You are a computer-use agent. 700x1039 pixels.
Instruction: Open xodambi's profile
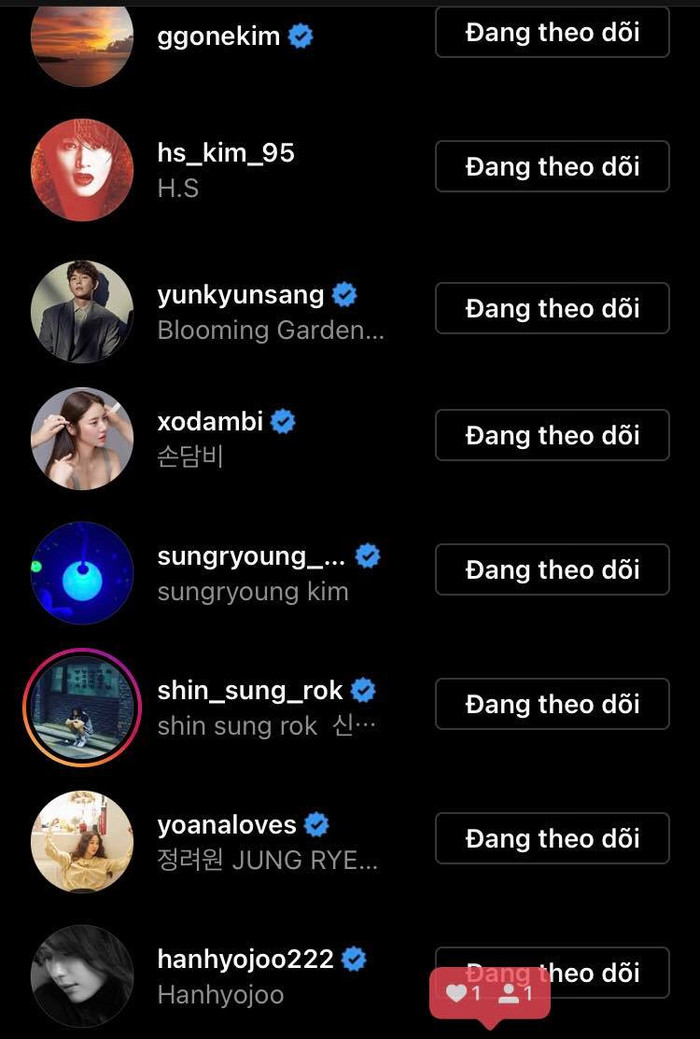pos(210,421)
